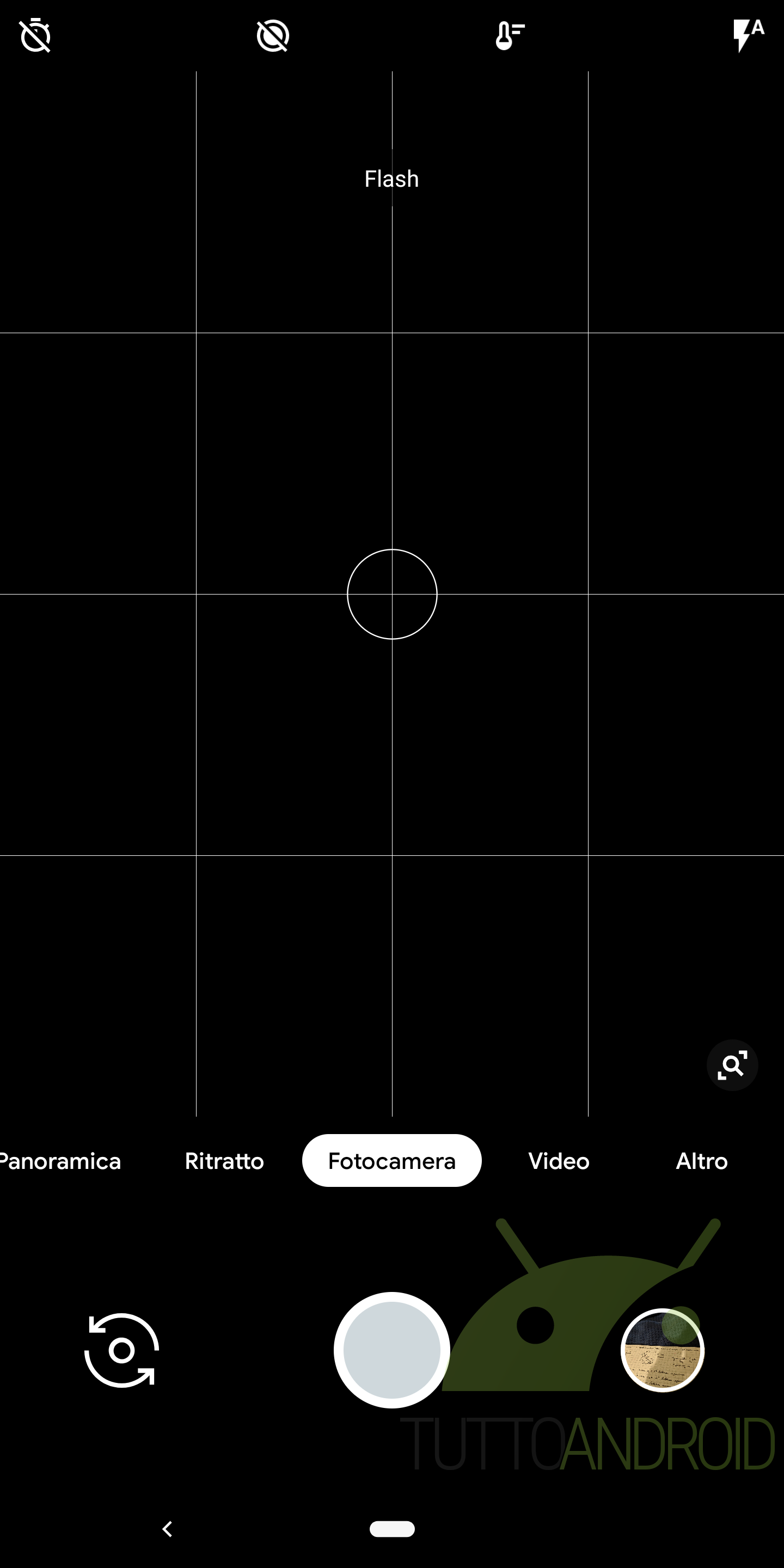
Task: Open the Altro modes tab
Action: click(x=702, y=1161)
